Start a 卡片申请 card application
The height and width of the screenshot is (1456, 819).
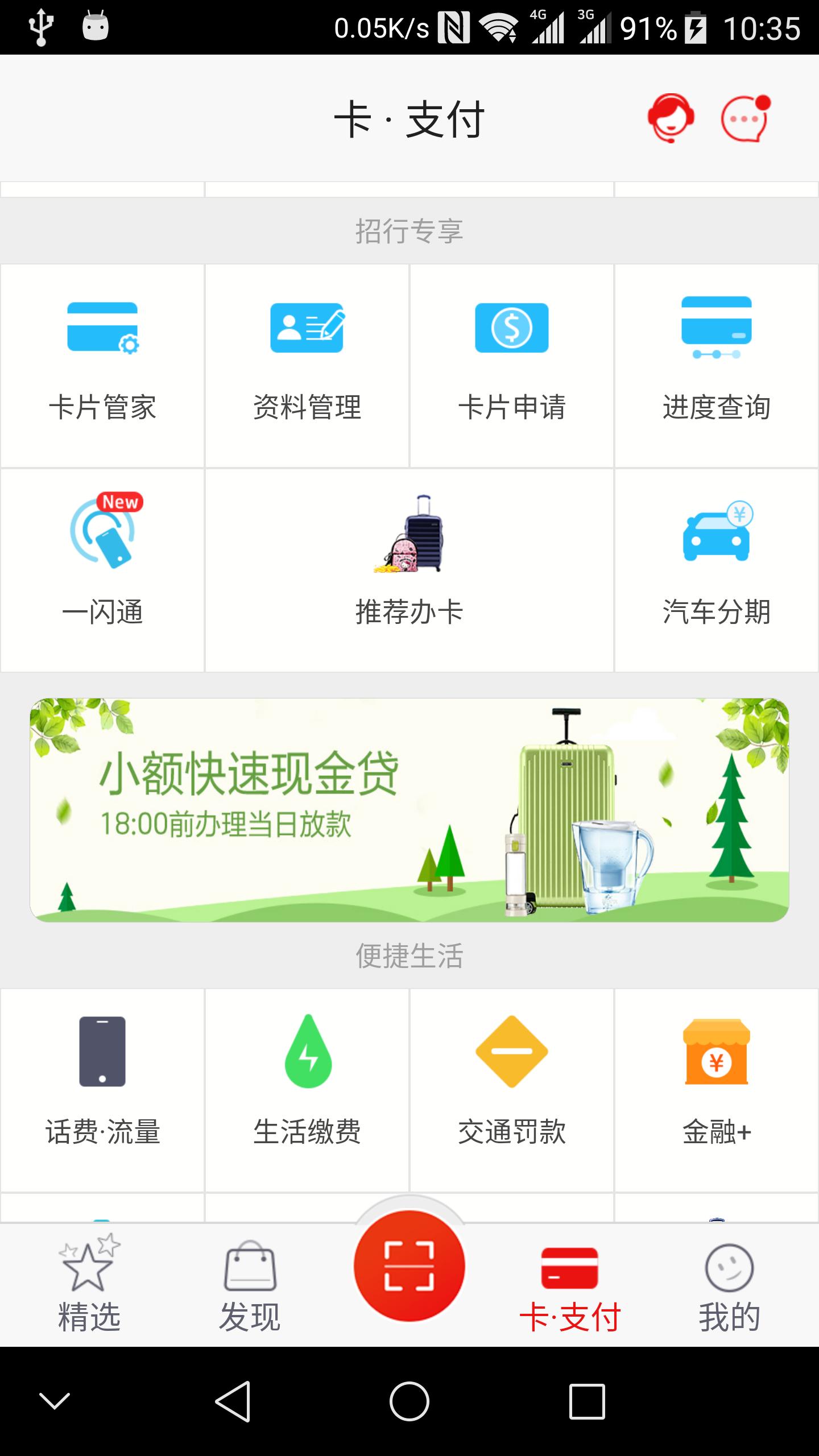(x=511, y=364)
